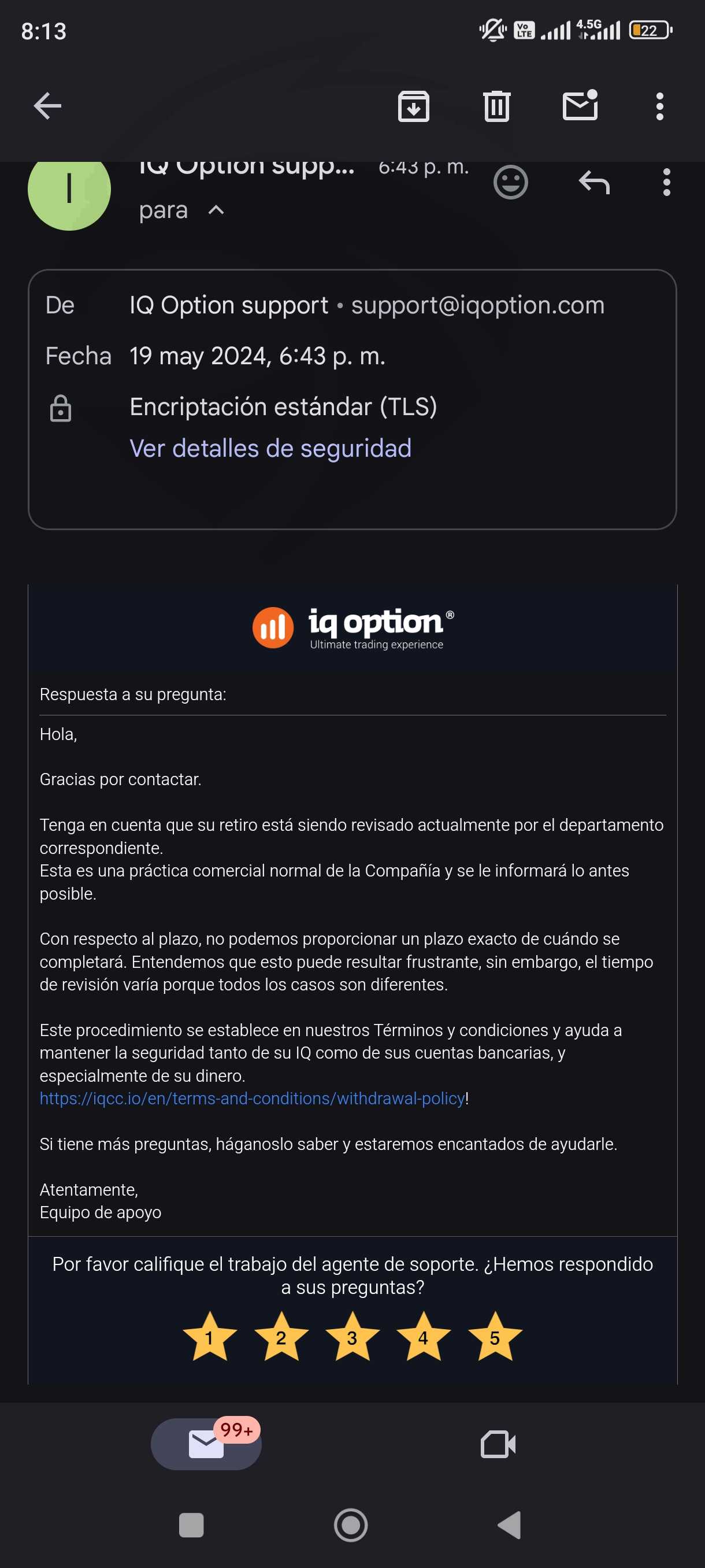This screenshot has height=1568, width=705.
Task: Rate the support agent 2 stars
Action: (281, 1337)
